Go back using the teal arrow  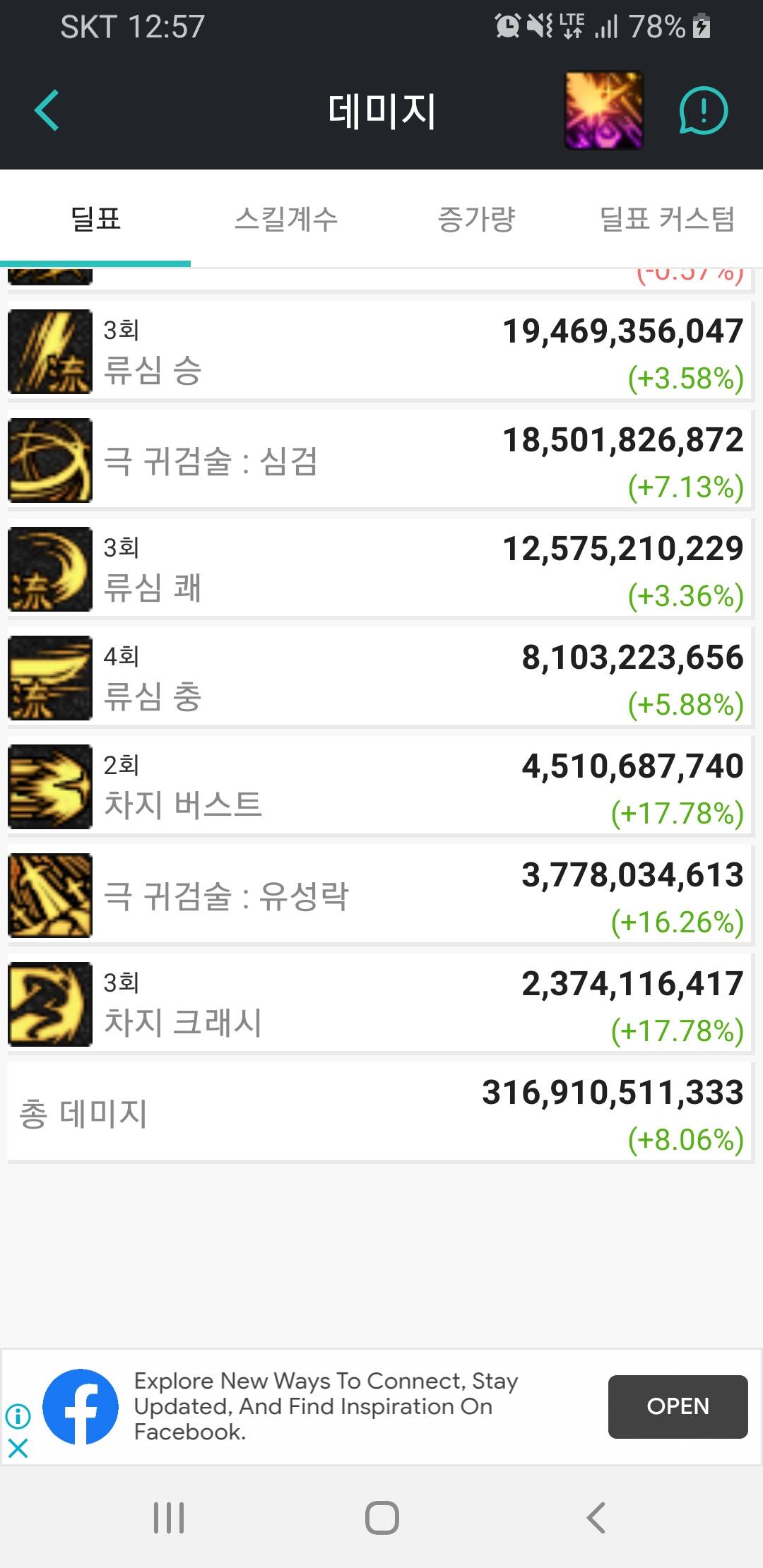point(47,111)
